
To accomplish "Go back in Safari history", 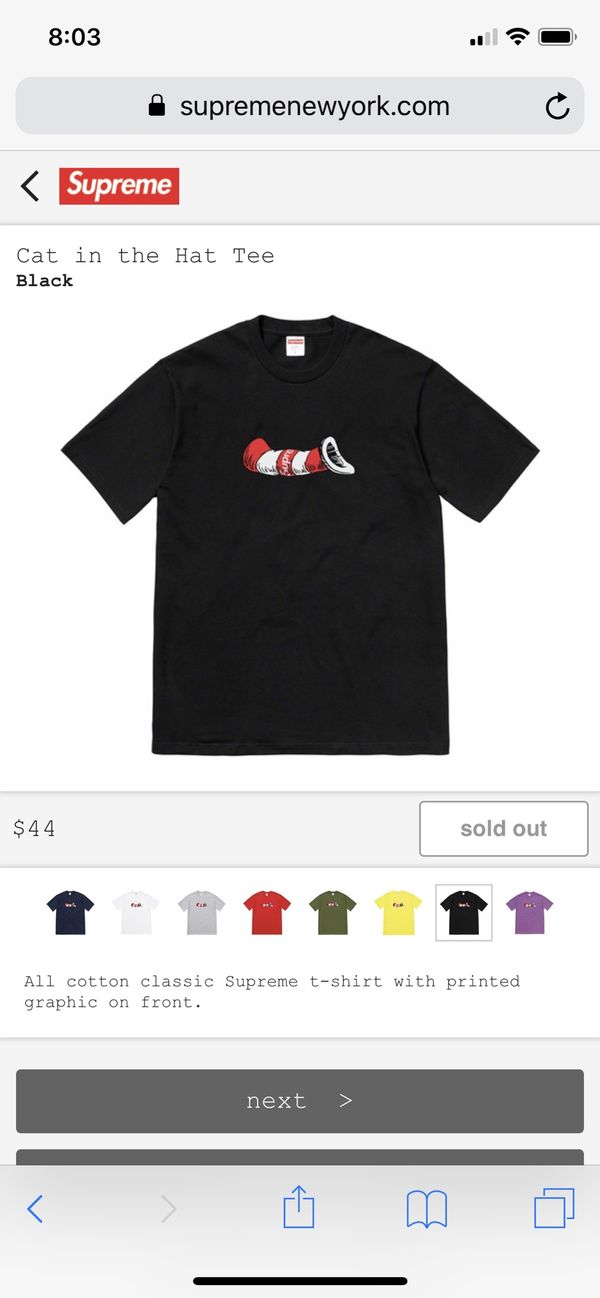I will [35, 1209].
